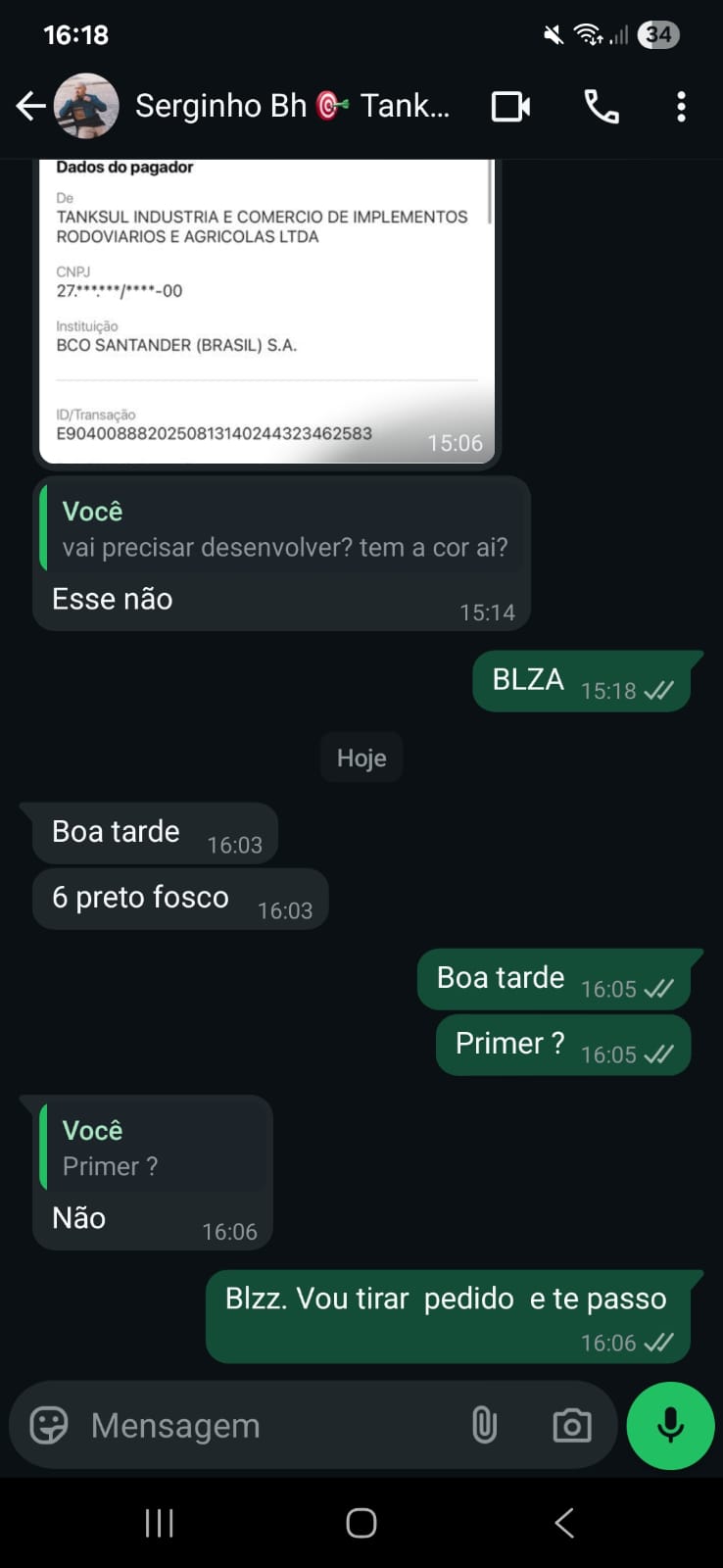Start a video call with Serginho Bh
Screen dimensions: 723x1568
coord(510,106)
